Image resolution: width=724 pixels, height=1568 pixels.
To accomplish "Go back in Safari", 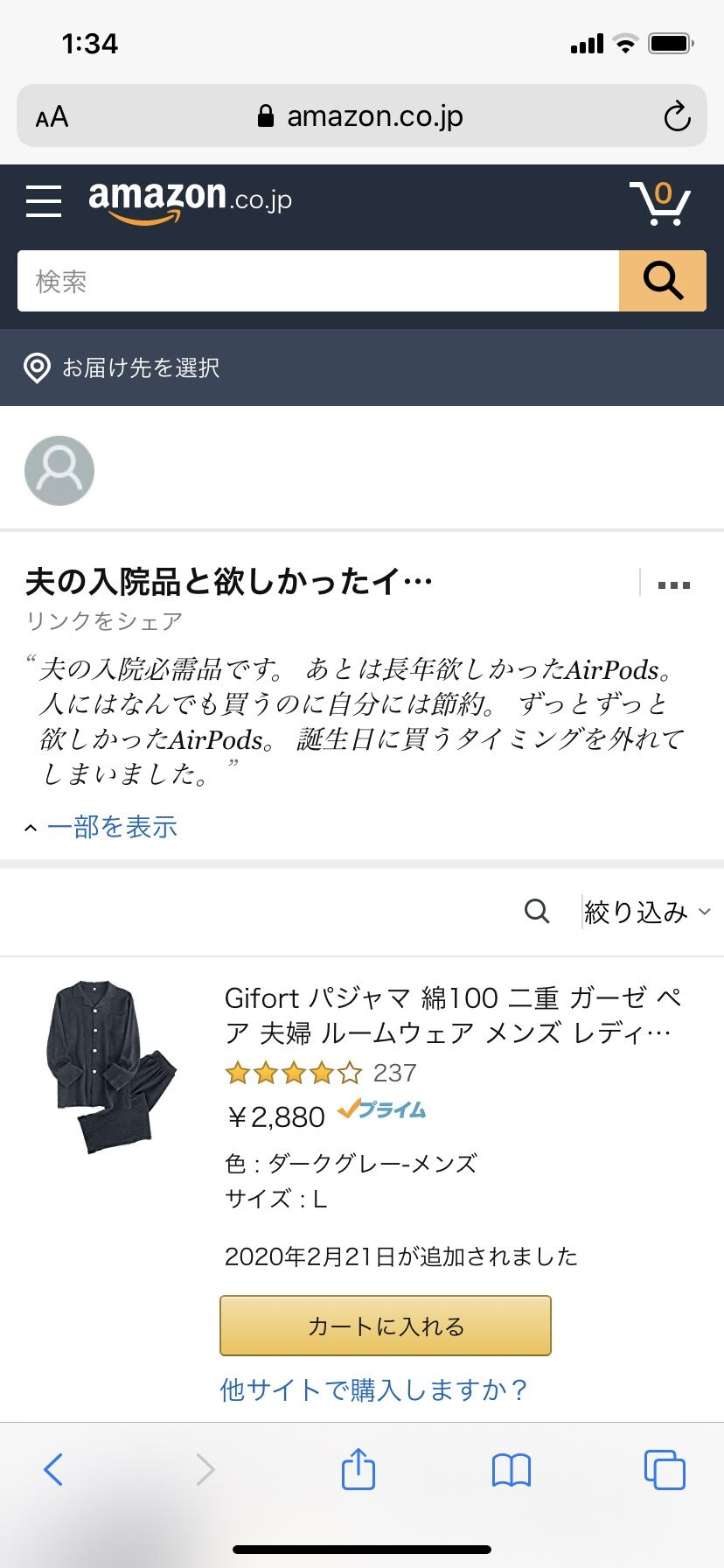I will click(53, 1469).
